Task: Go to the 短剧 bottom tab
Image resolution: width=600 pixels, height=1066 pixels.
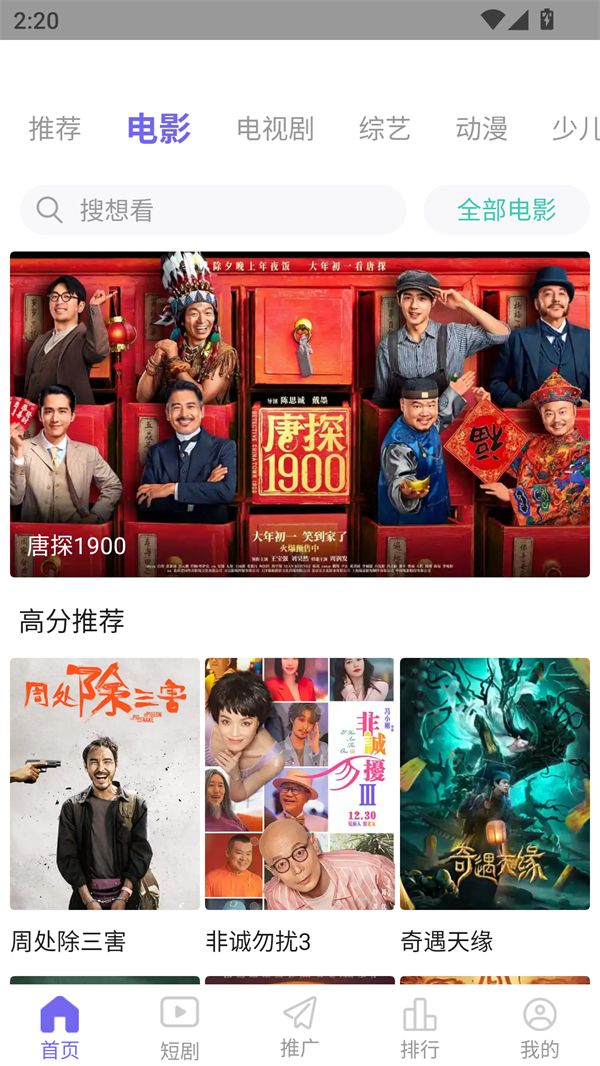Action: pyautogui.click(x=179, y=1027)
